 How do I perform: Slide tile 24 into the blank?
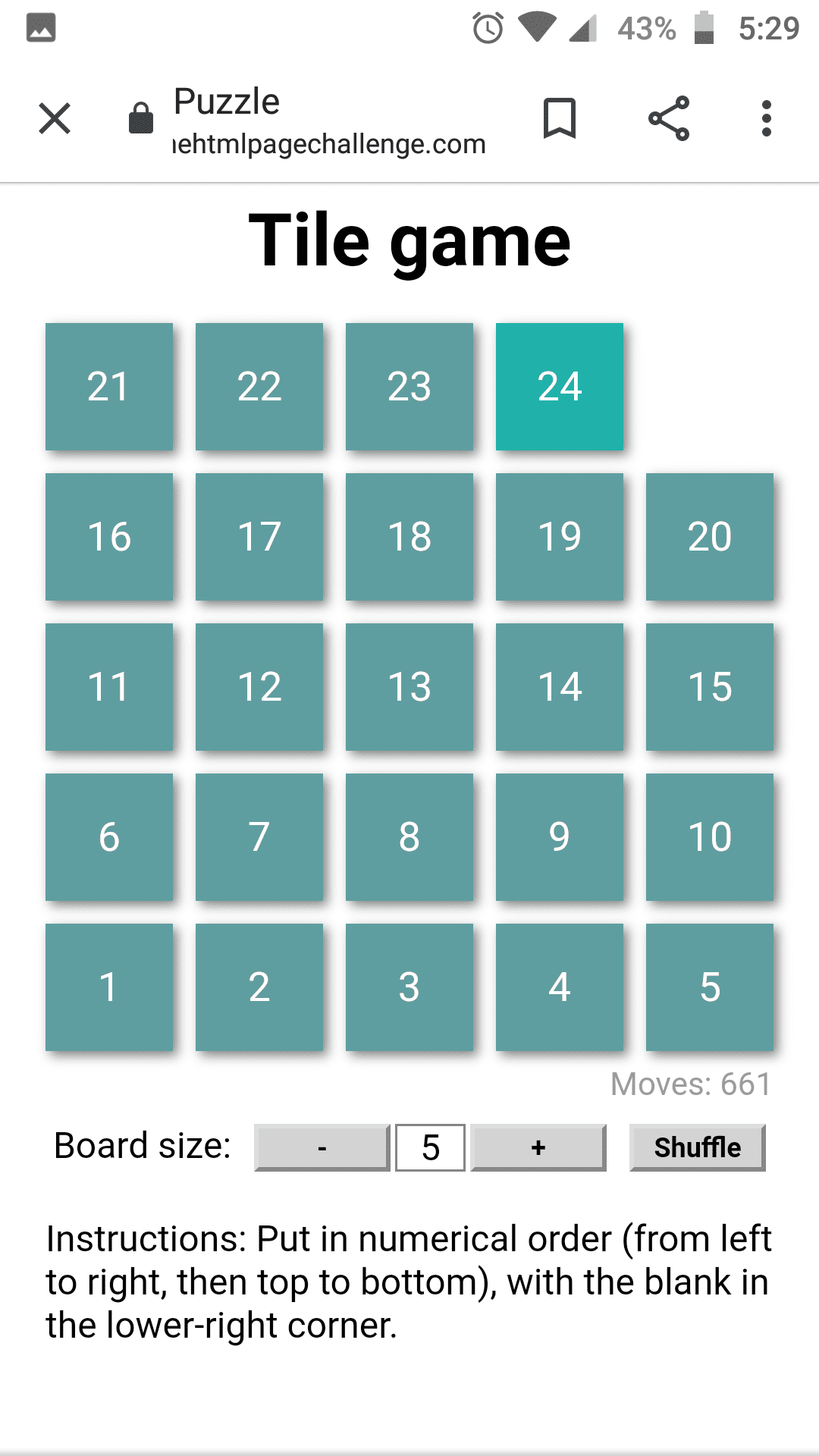pyautogui.click(x=560, y=387)
